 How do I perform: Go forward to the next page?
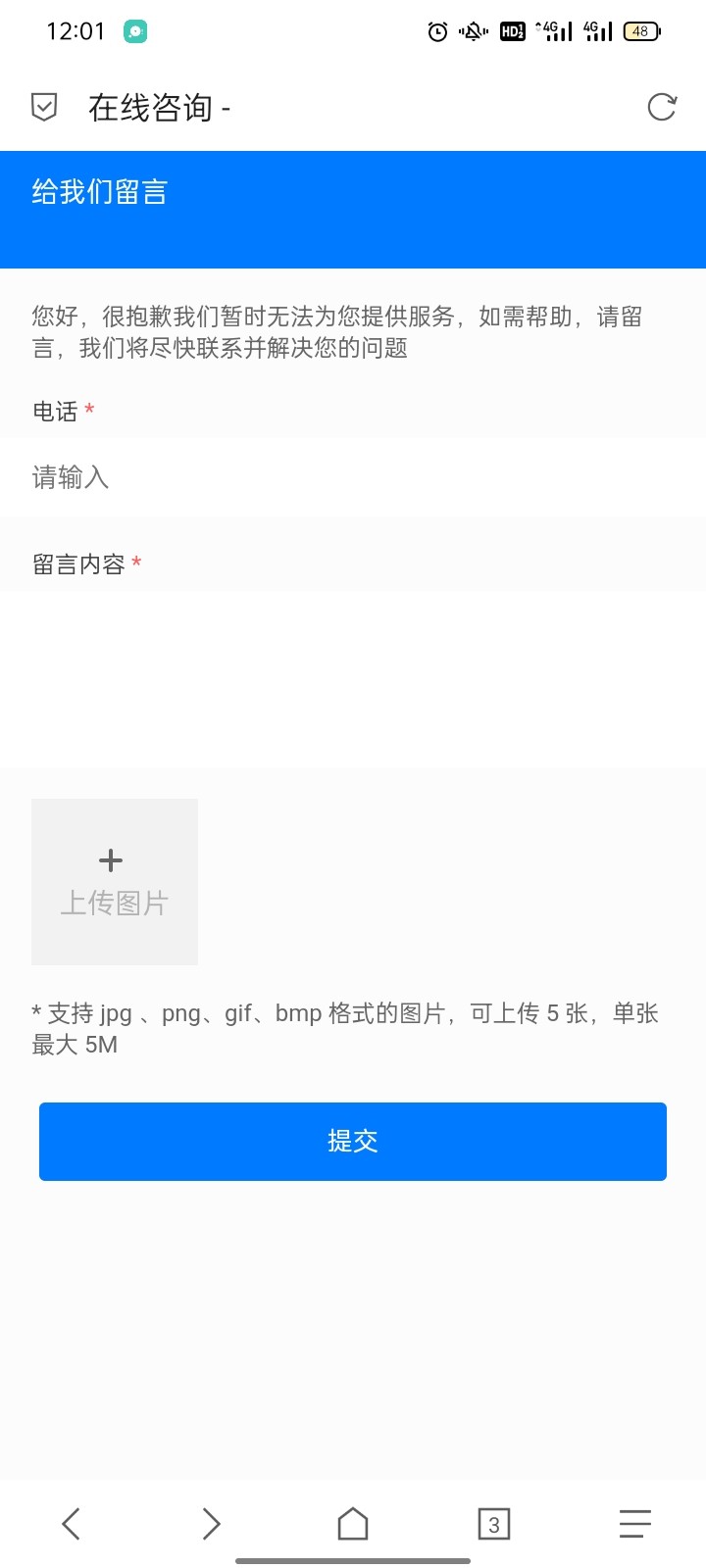[212, 1524]
